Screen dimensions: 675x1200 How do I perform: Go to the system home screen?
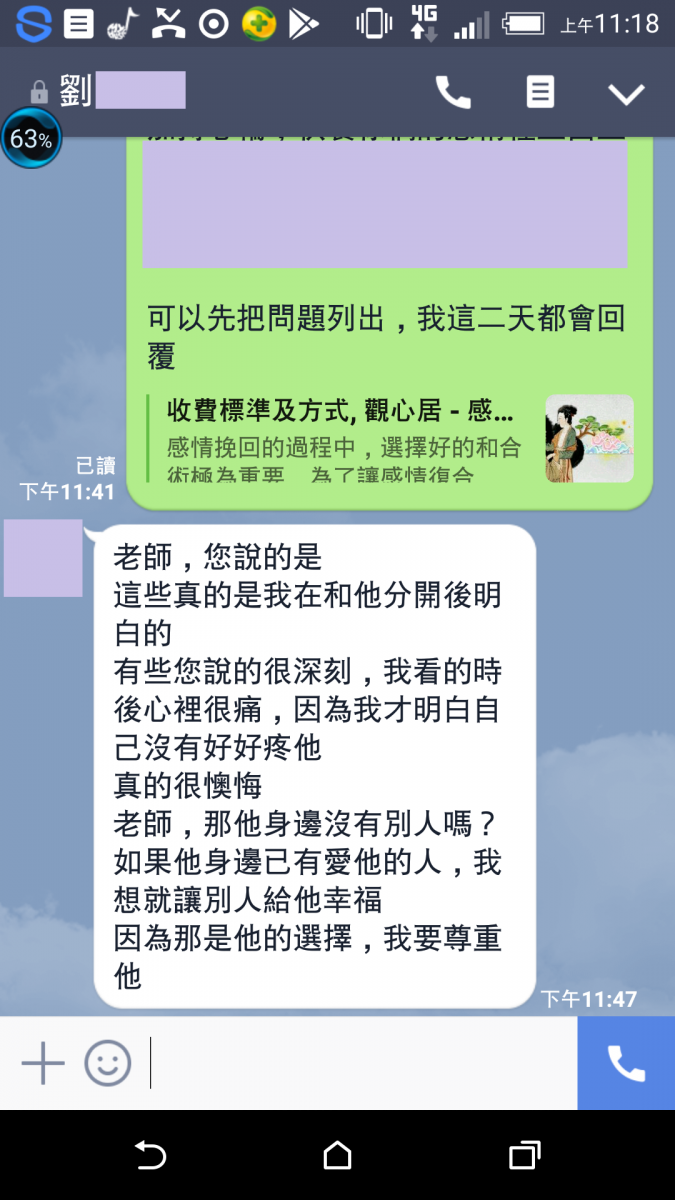[338, 1156]
